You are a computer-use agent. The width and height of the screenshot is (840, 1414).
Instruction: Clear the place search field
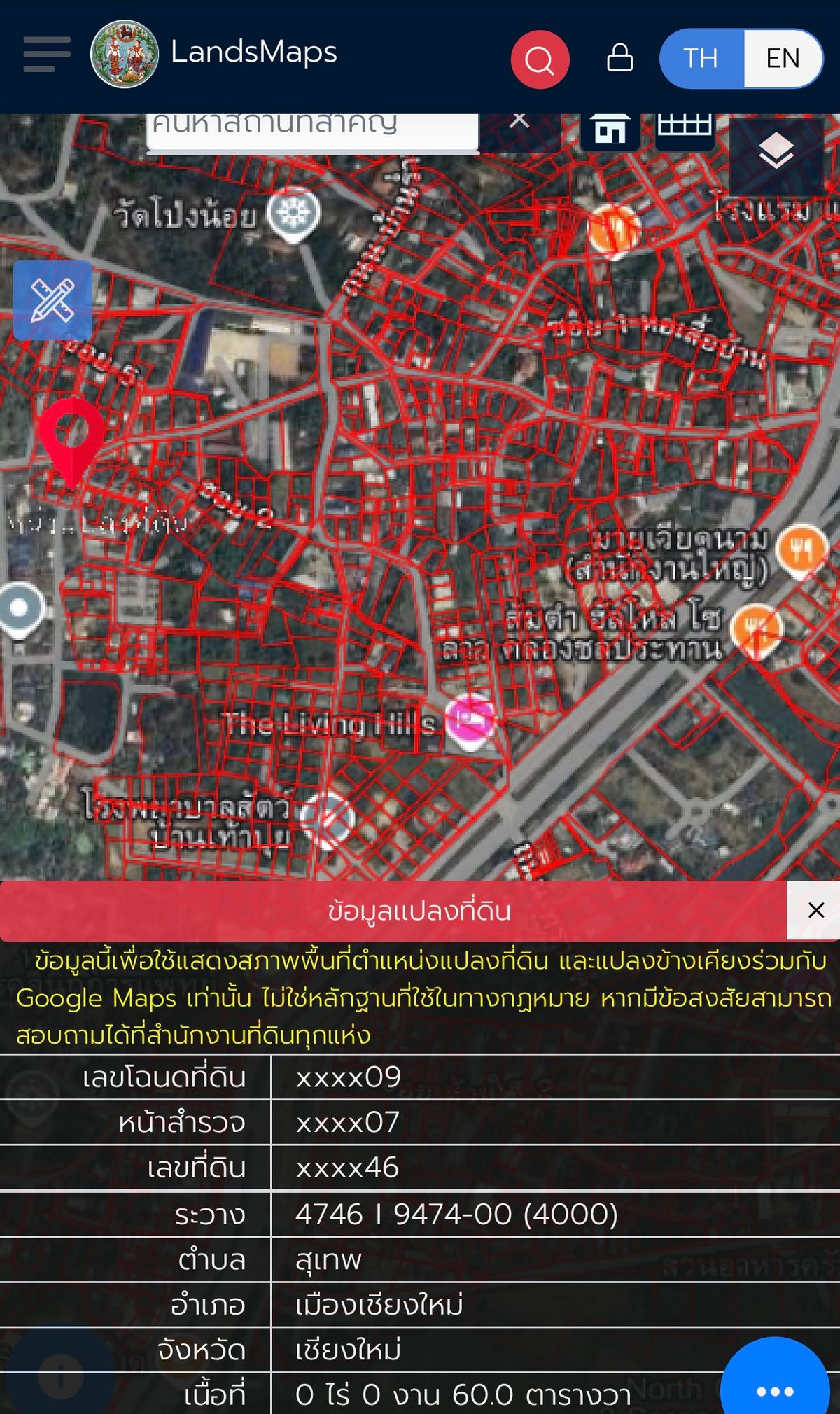pos(519,122)
